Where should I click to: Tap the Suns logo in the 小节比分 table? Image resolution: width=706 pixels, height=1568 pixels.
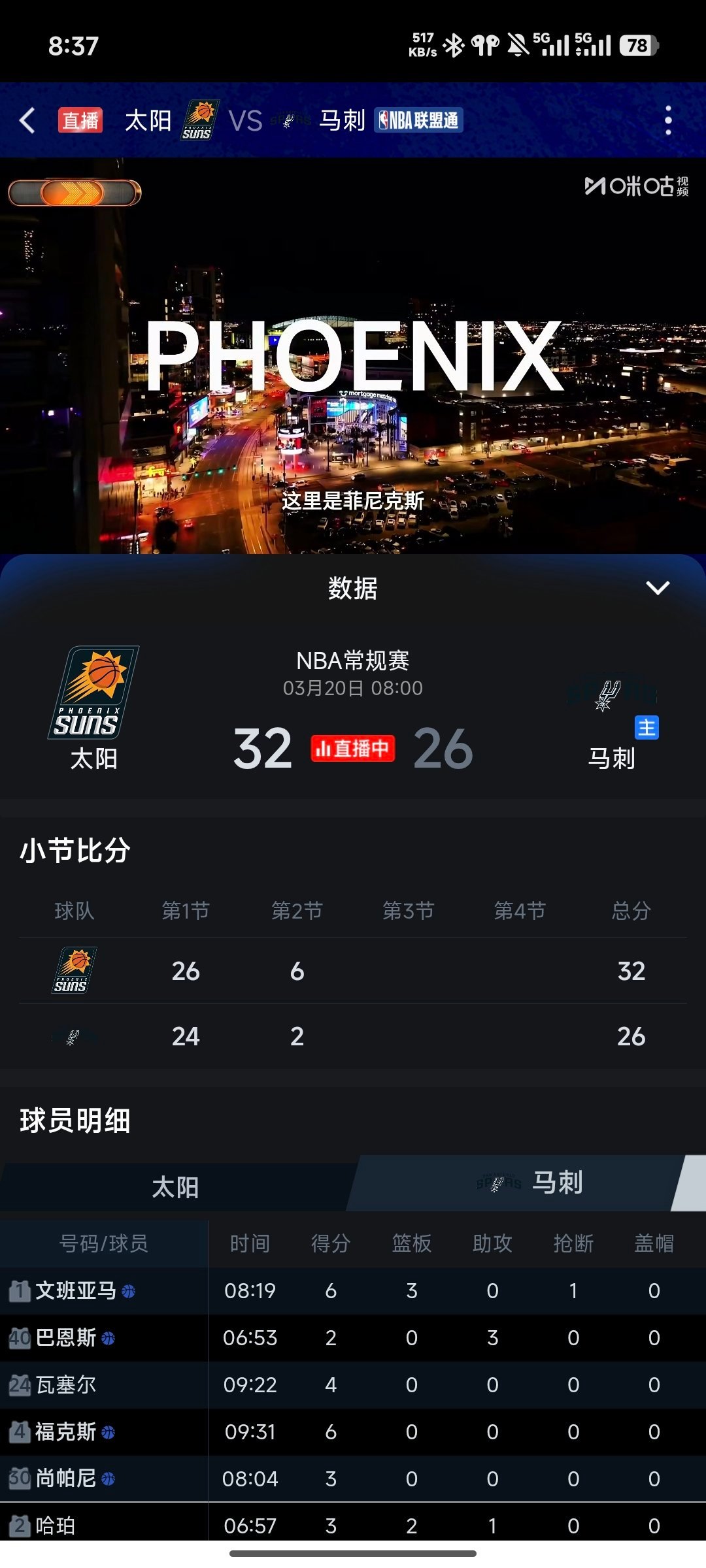click(73, 972)
